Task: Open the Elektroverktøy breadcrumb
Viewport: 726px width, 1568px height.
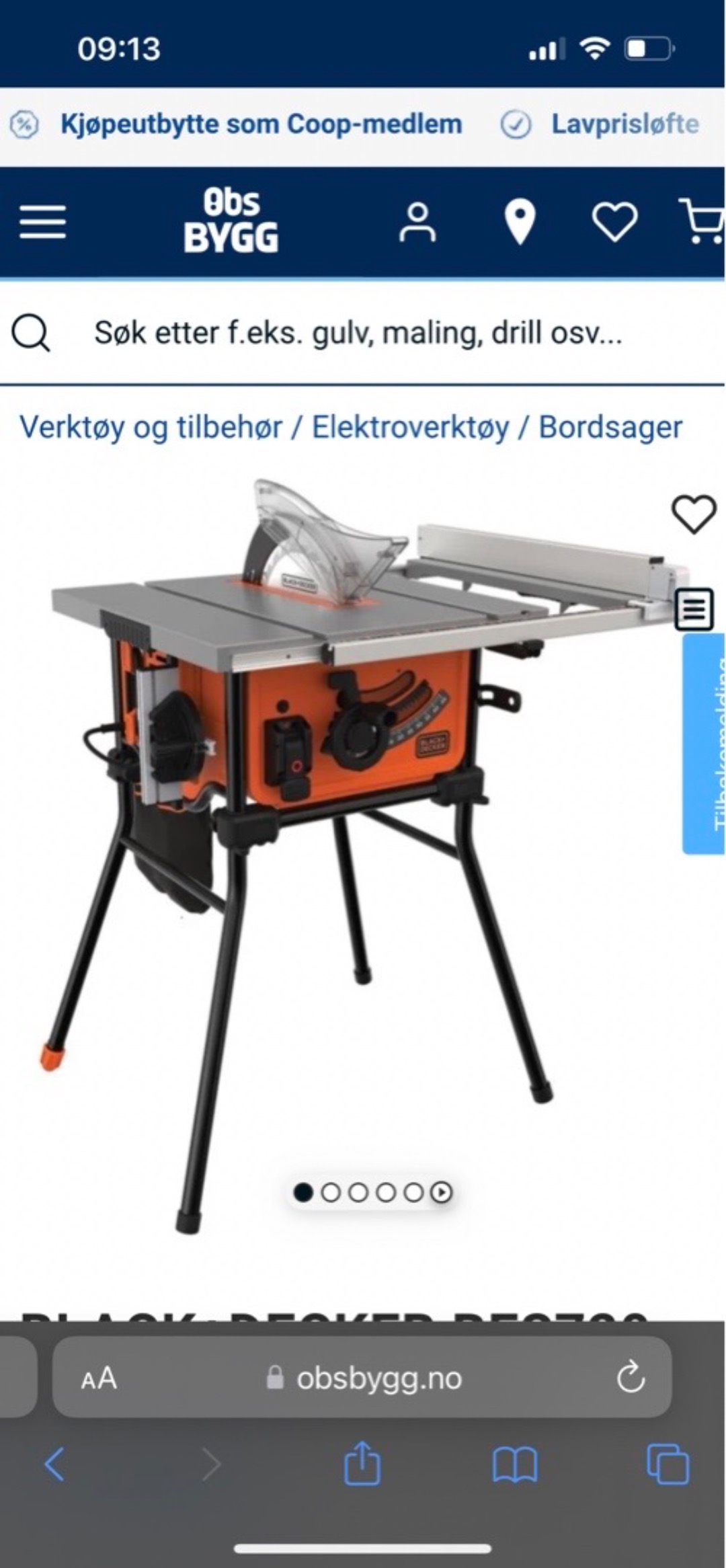Action: pos(410,427)
